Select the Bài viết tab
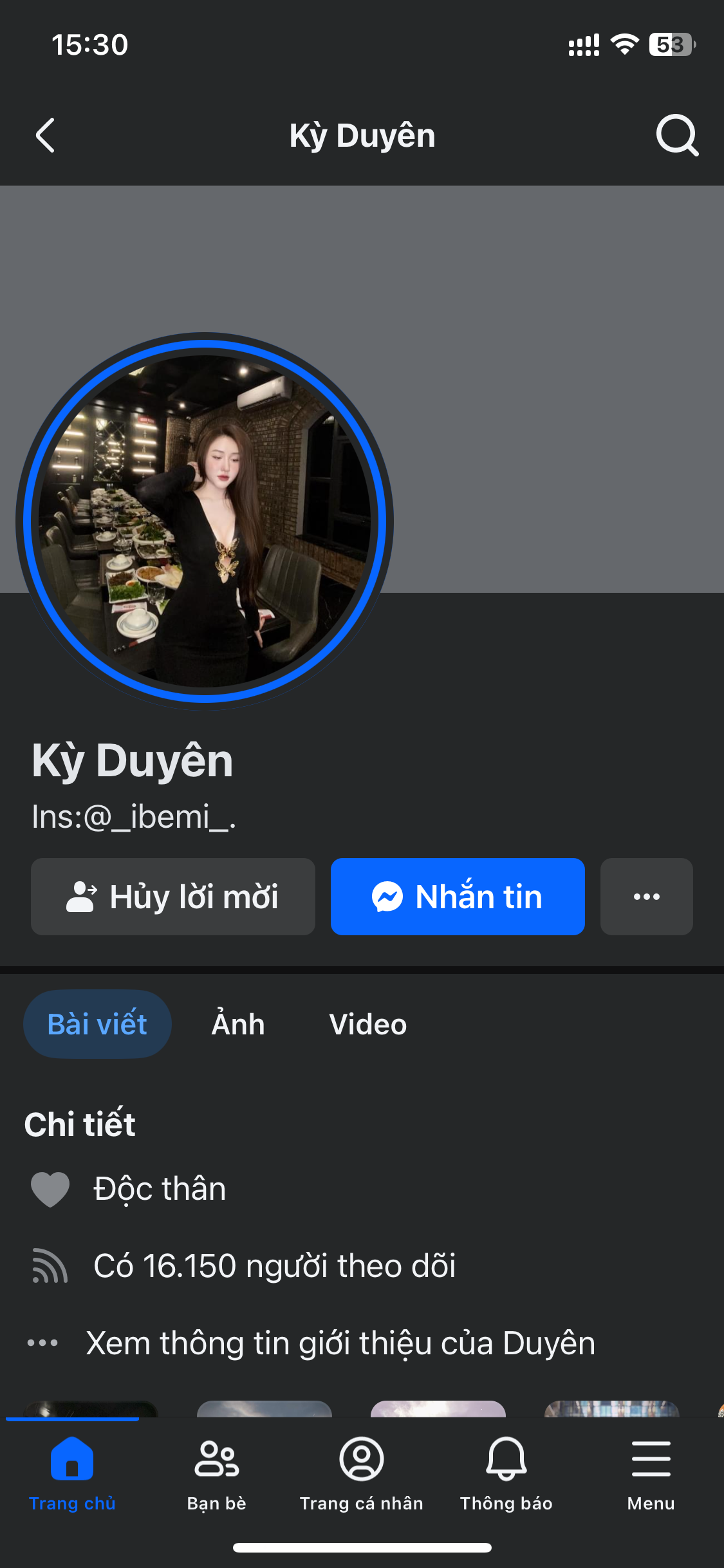 [97, 1024]
